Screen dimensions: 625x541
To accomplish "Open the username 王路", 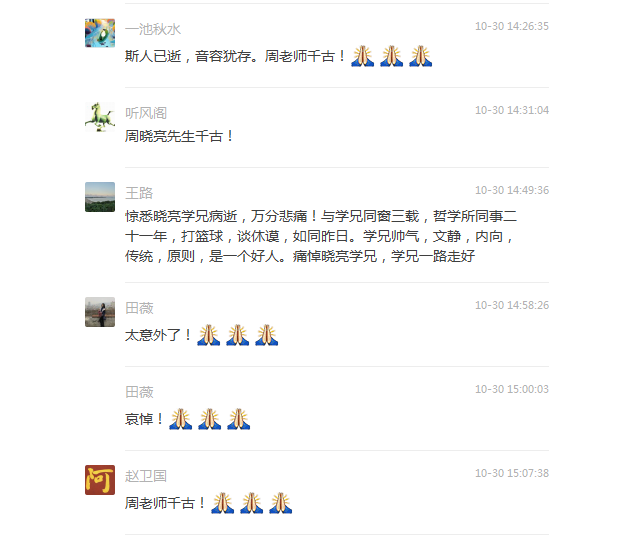I will click(139, 192).
